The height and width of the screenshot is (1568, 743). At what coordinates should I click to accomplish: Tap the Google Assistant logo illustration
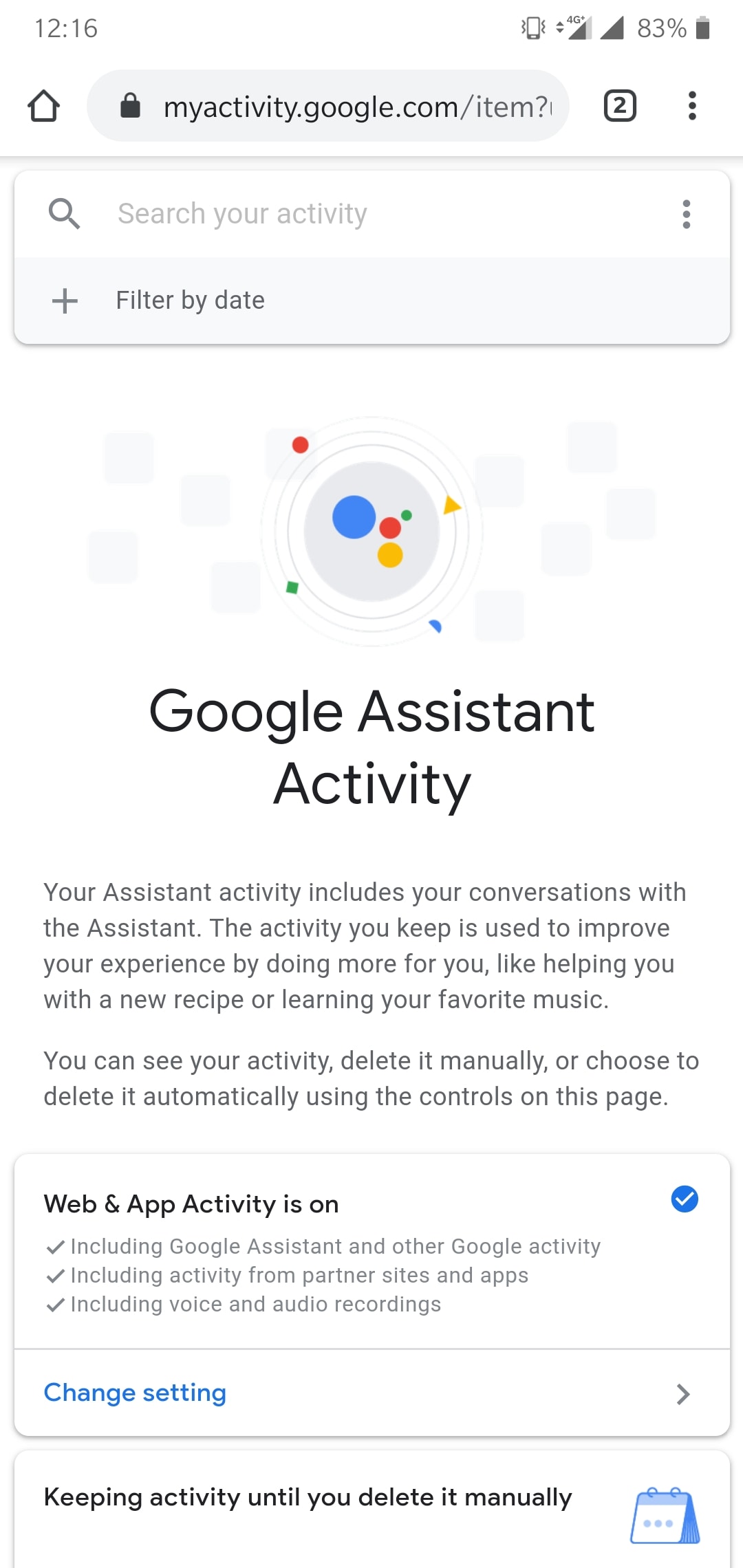tap(371, 530)
